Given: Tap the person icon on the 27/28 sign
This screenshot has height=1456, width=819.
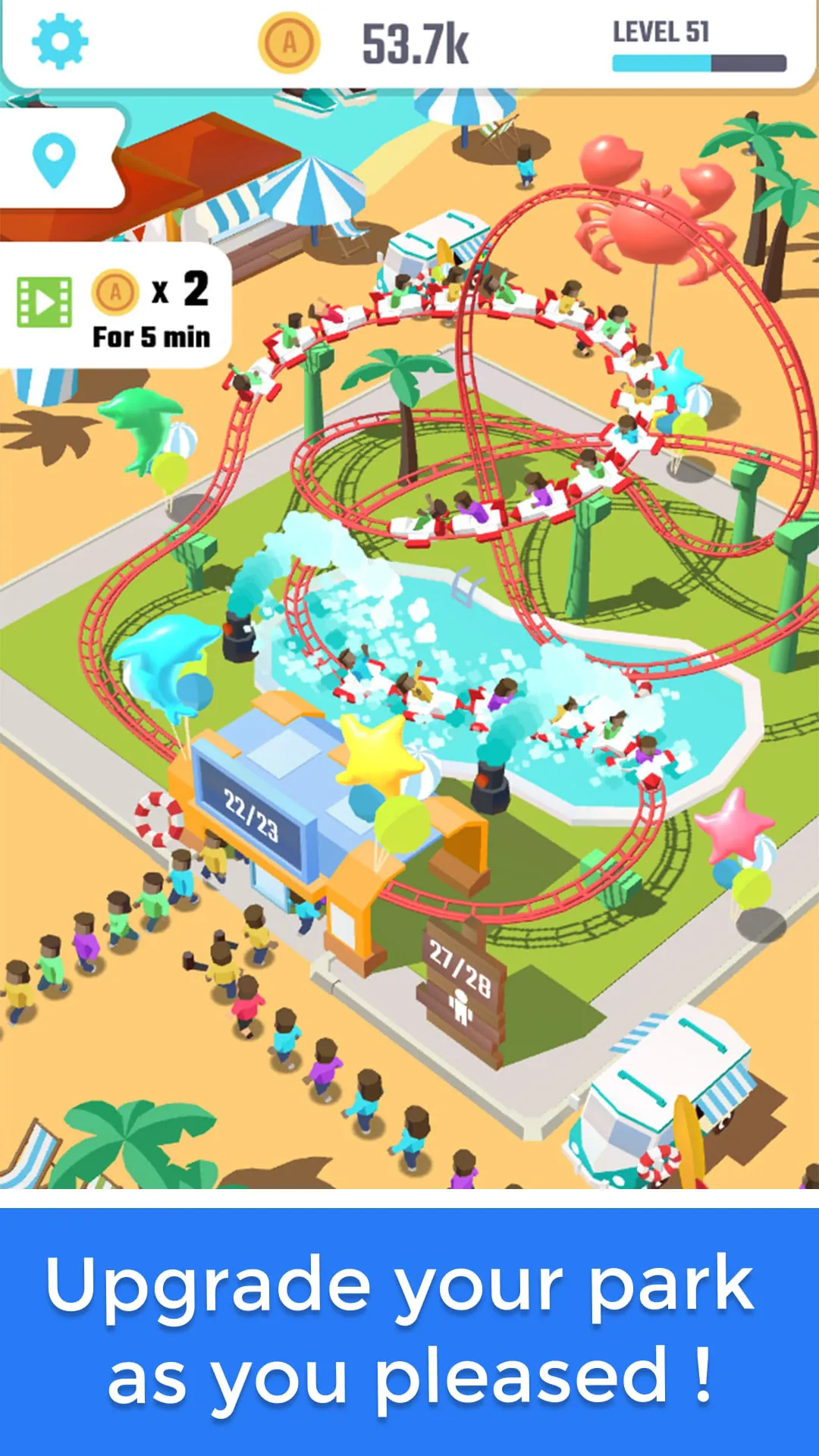Looking at the screenshot, I should click(x=461, y=1005).
